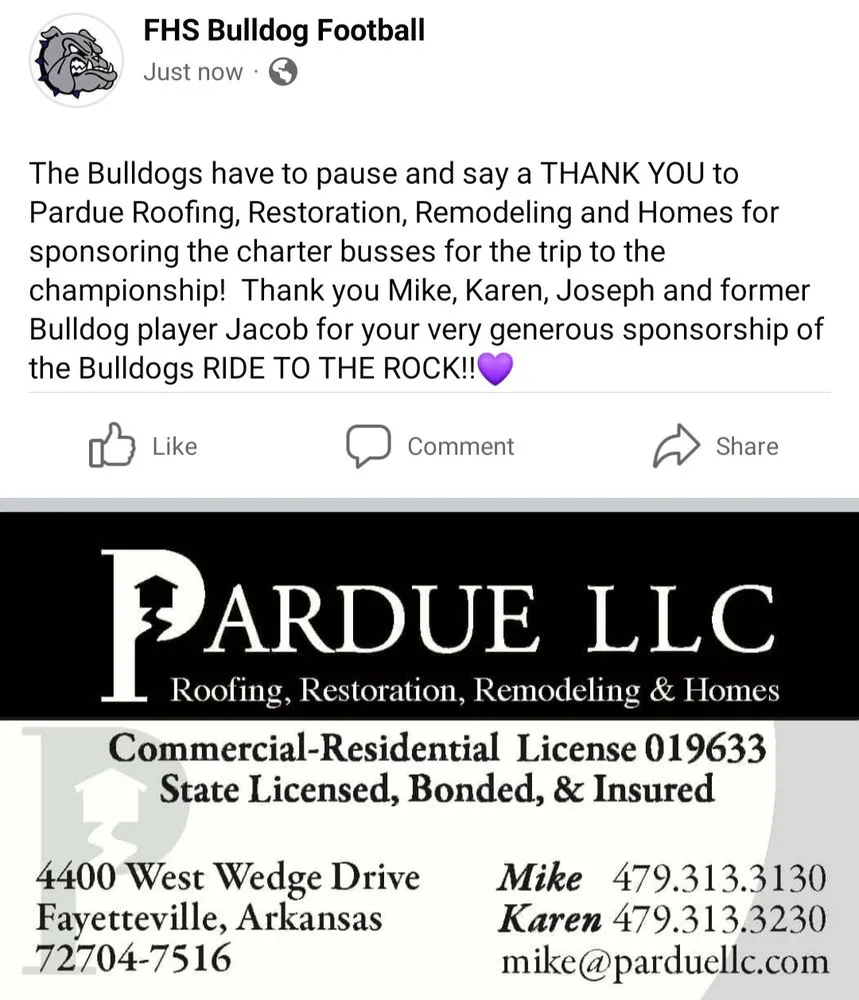Open the Pardue LLC advertisement image
The height and width of the screenshot is (1000, 859).
pyautogui.click(x=430, y=750)
